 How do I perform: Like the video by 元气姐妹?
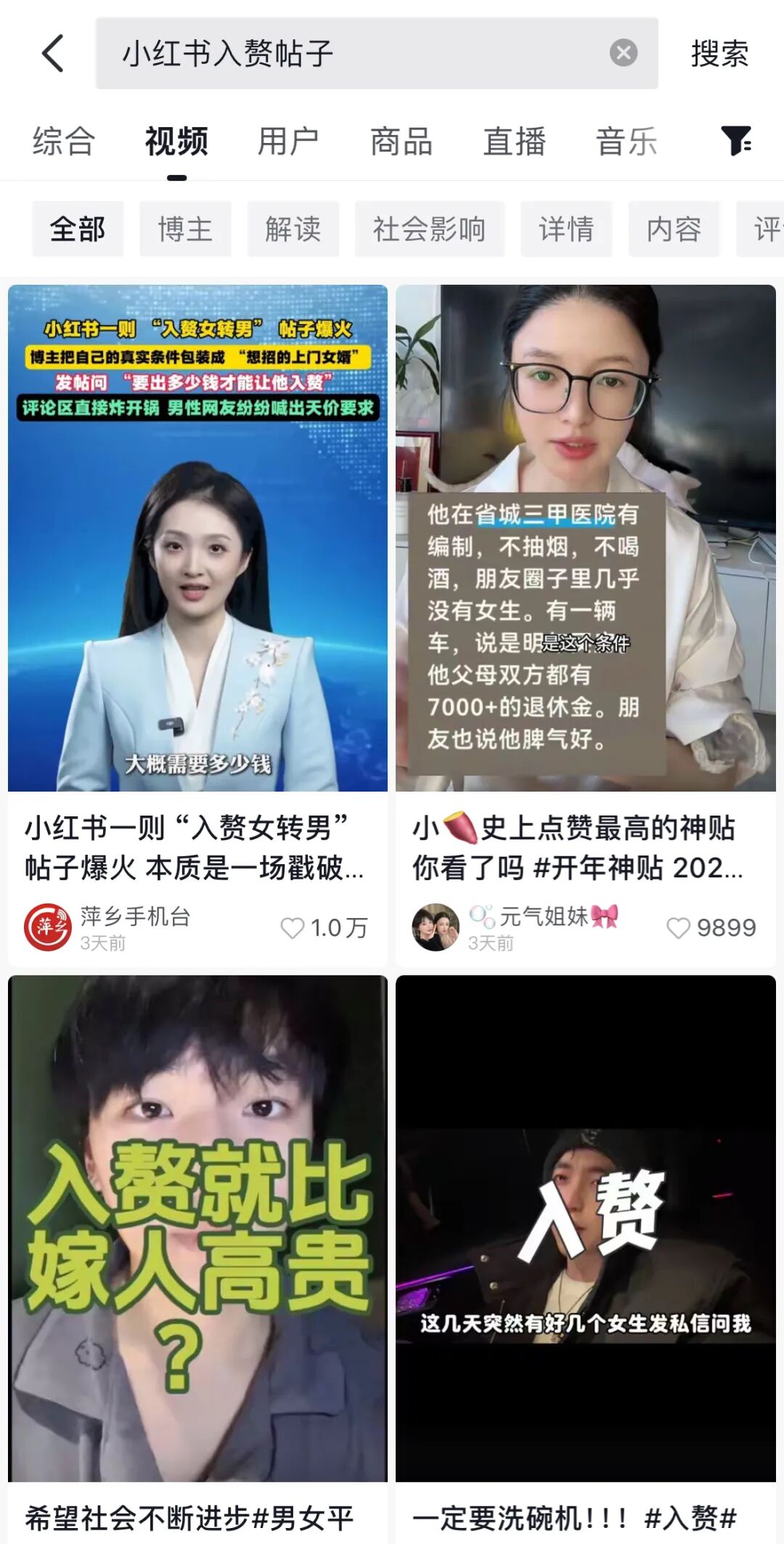click(679, 927)
